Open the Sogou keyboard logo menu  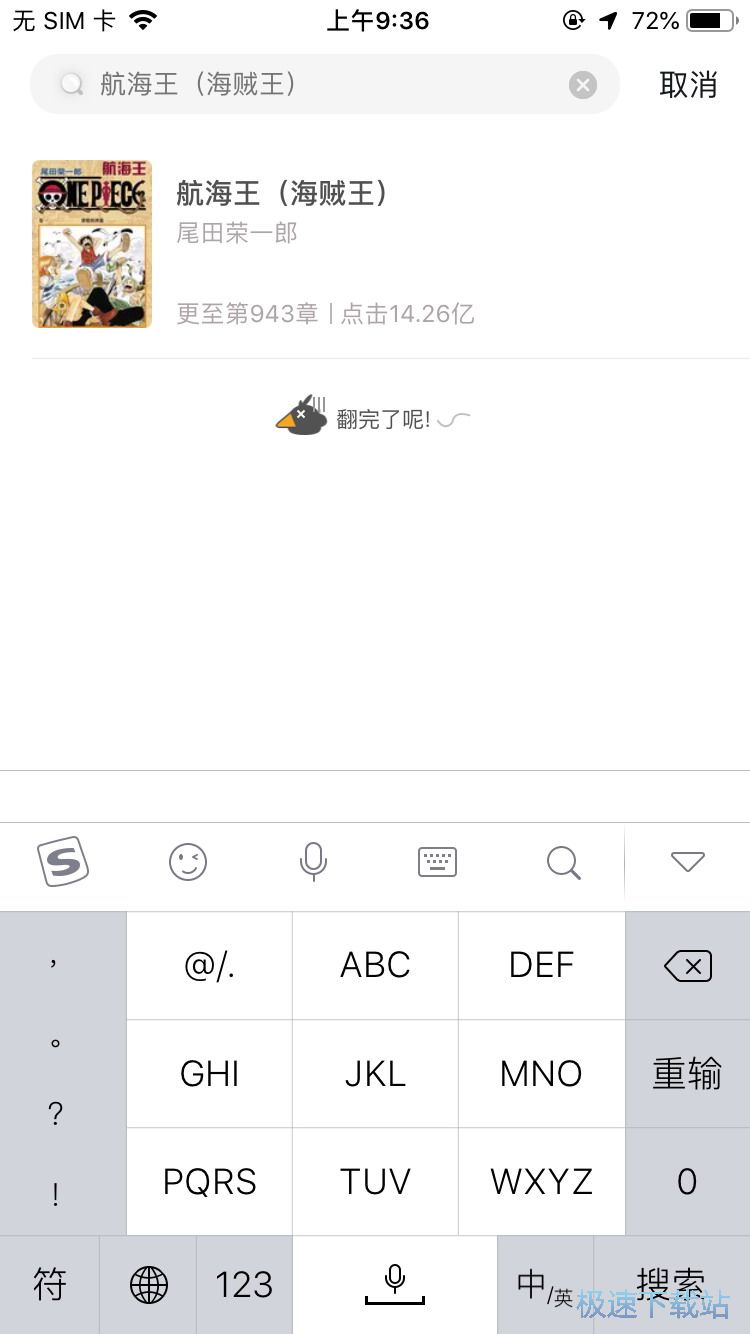(x=63, y=861)
